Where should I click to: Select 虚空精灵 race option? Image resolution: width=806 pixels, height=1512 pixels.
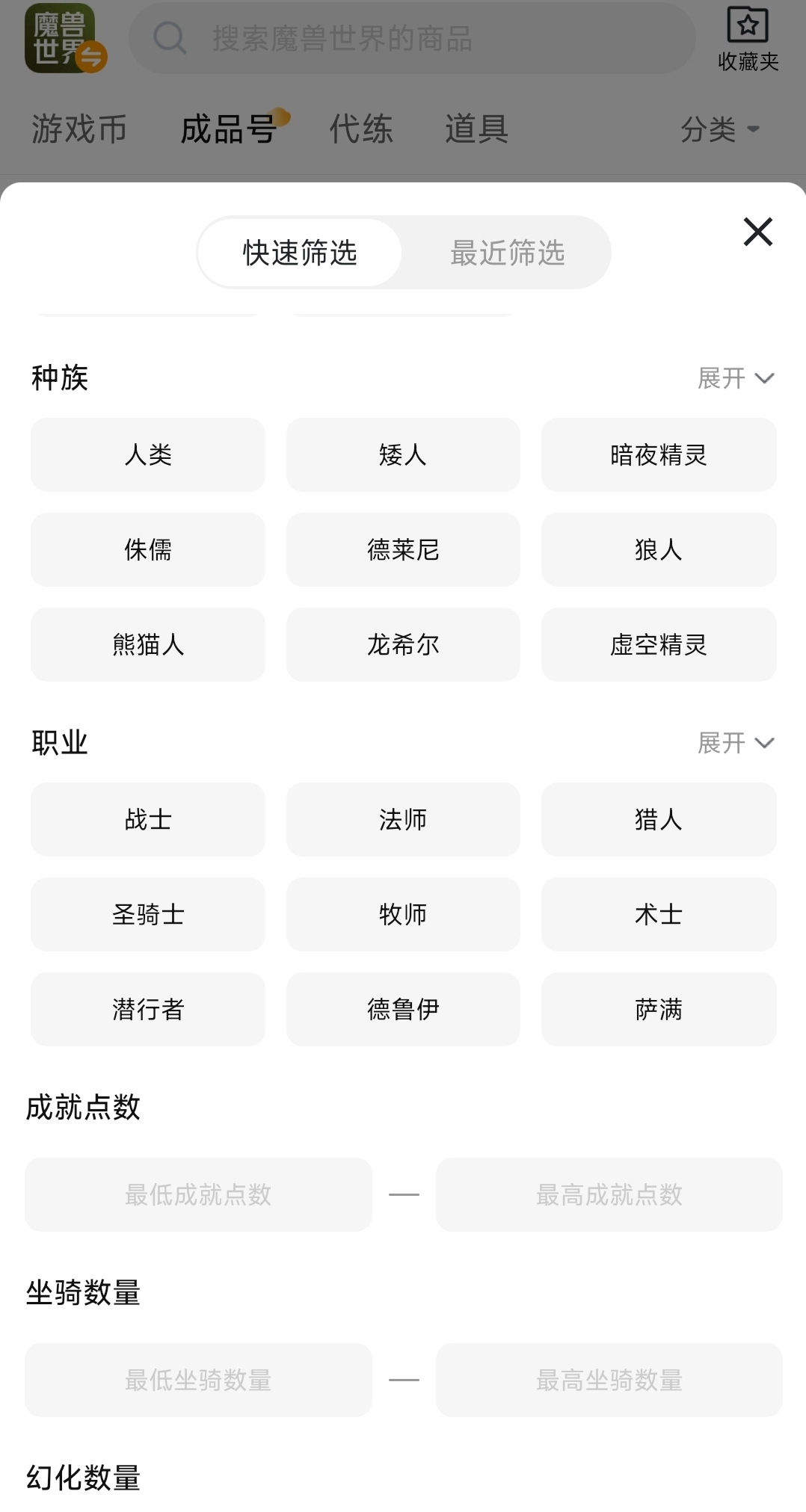(x=658, y=644)
